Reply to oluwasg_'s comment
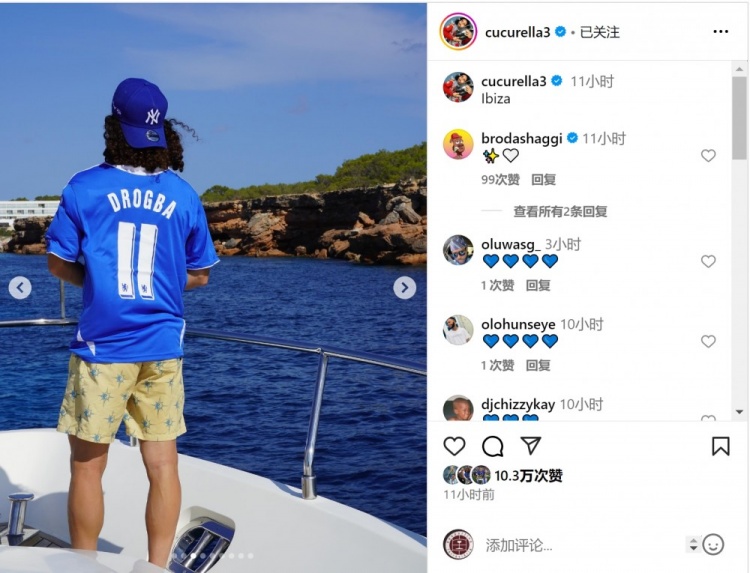 click(538, 285)
